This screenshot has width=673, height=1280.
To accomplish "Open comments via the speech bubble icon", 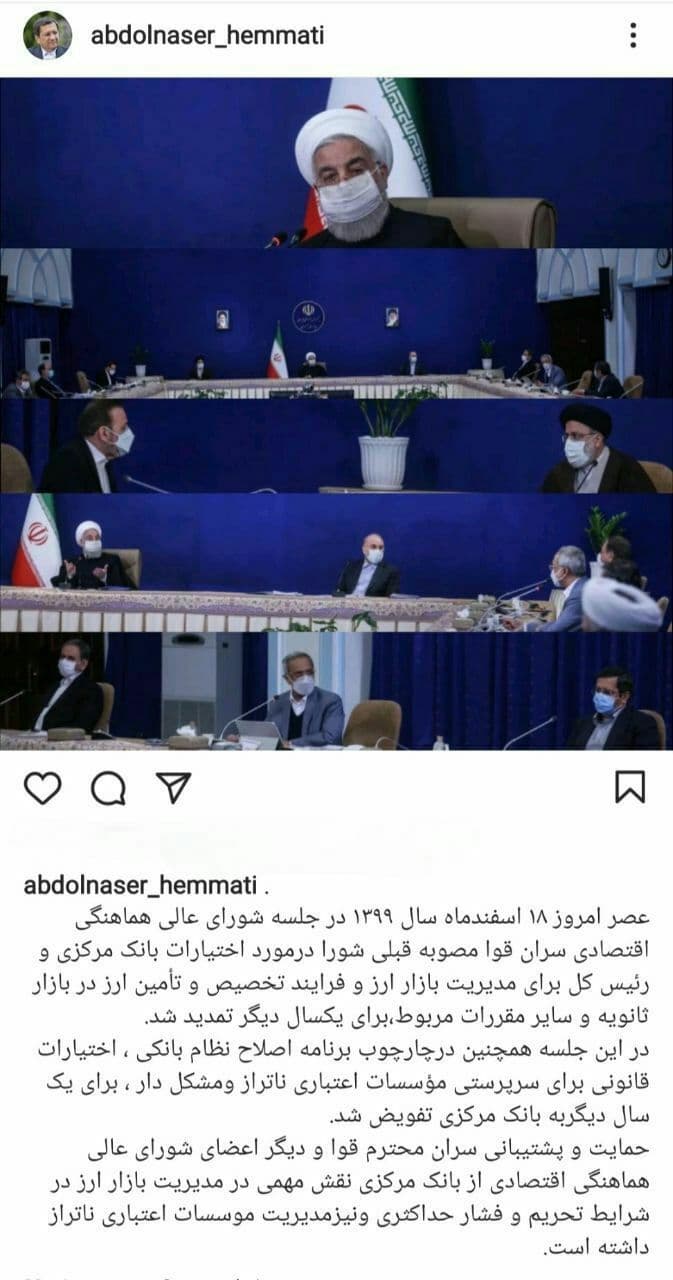I will coord(108,789).
